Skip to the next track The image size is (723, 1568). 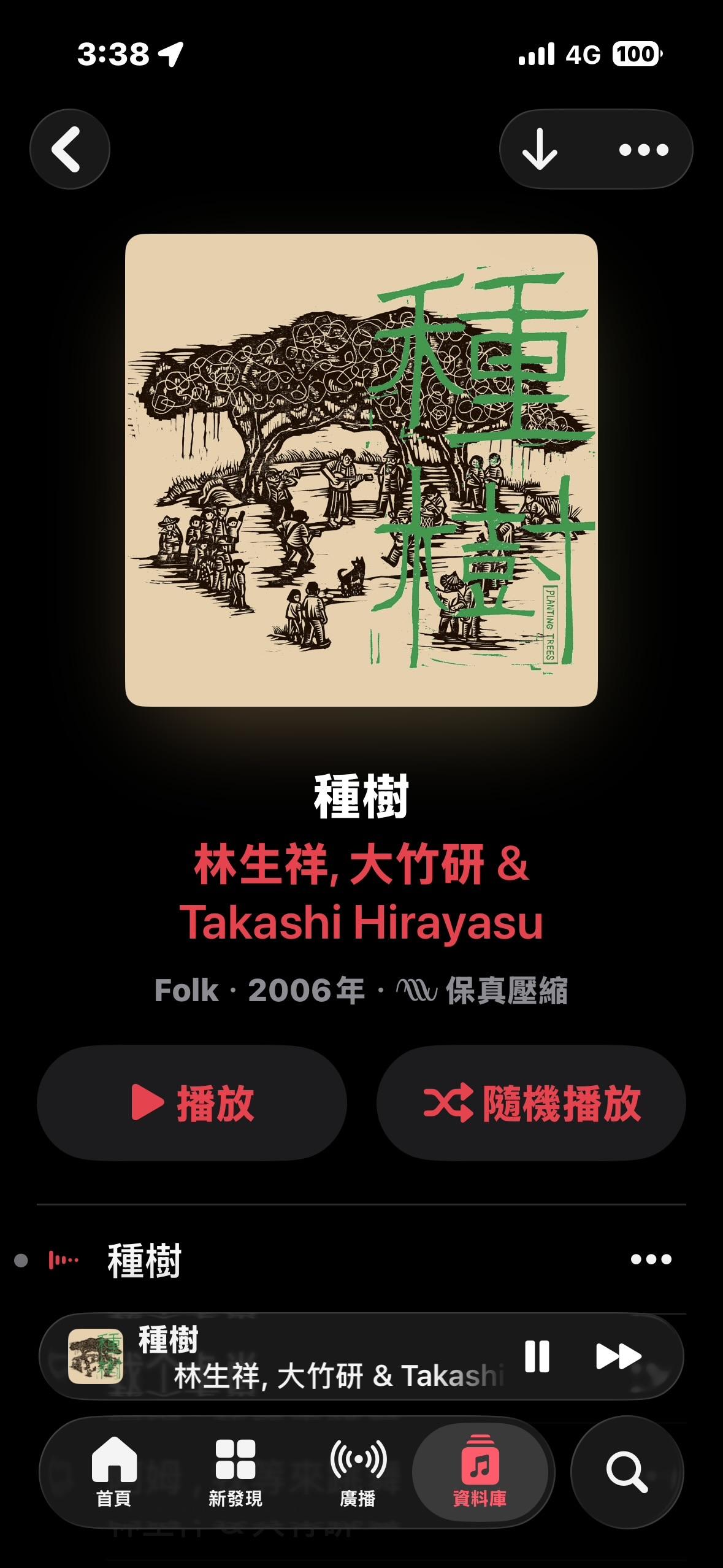tap(618, 1356)
